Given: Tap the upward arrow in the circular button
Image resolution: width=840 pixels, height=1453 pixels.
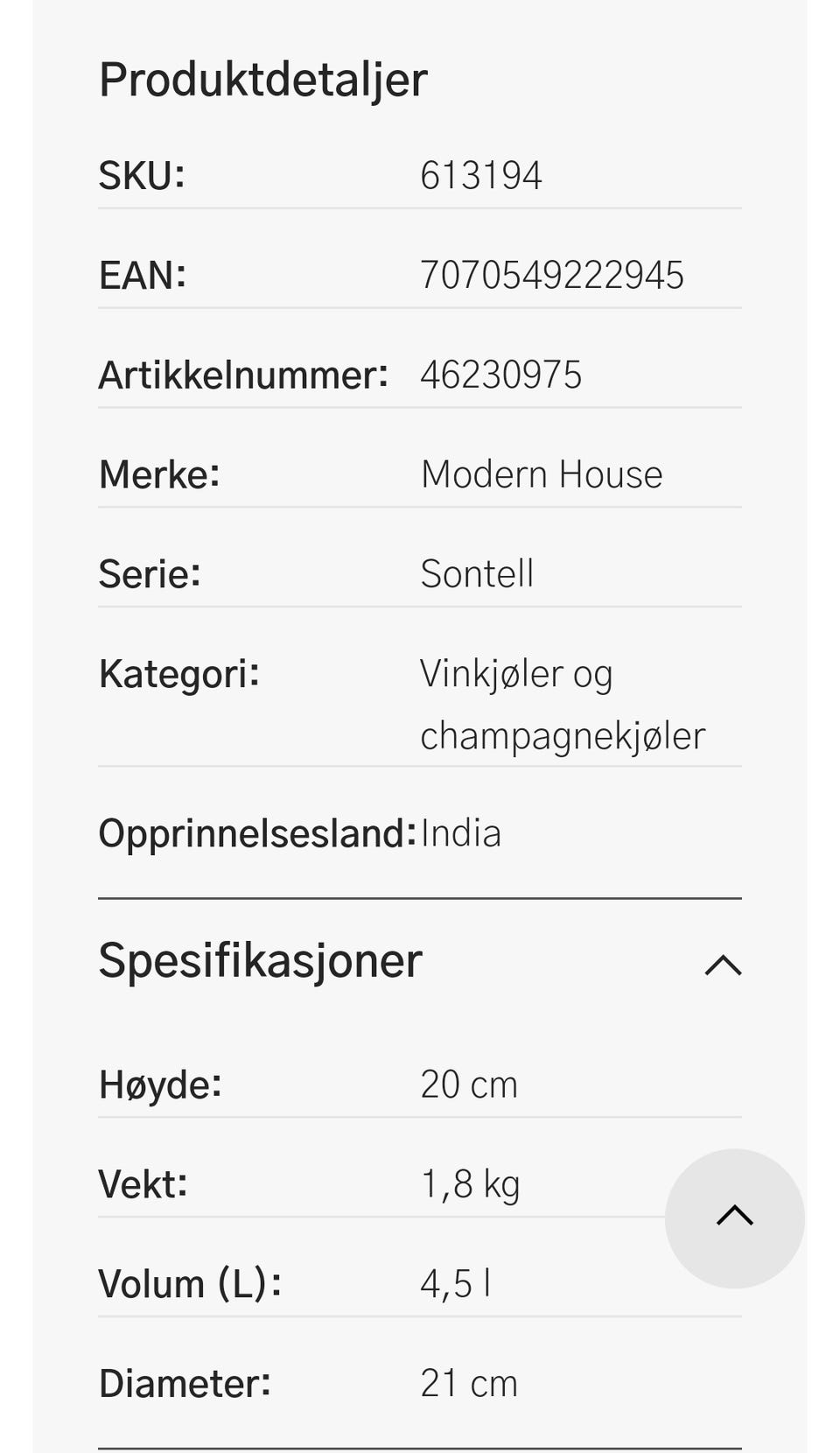Looking at the screenshot, I should point(736,1216).
